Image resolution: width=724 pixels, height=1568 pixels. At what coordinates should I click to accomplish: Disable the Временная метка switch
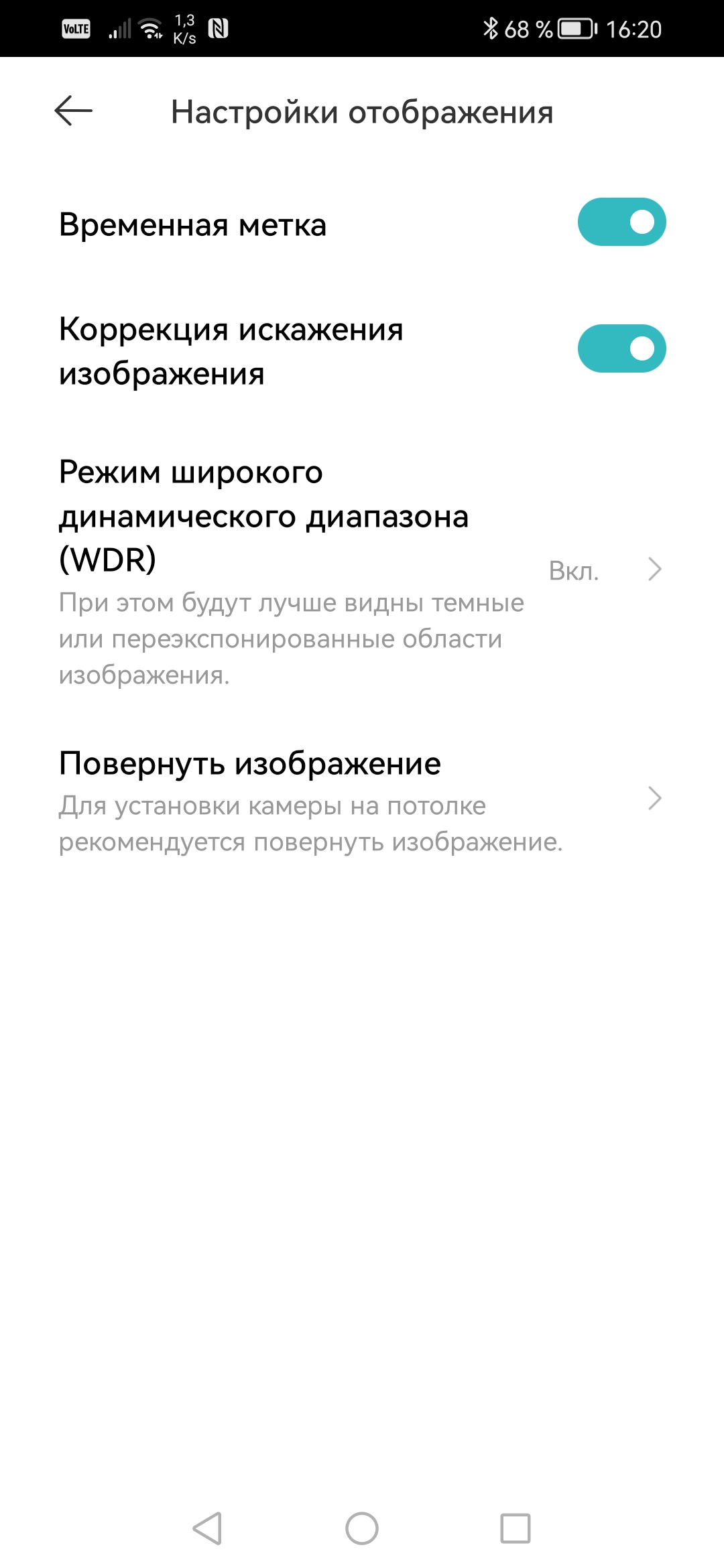[x=621, y=222]
